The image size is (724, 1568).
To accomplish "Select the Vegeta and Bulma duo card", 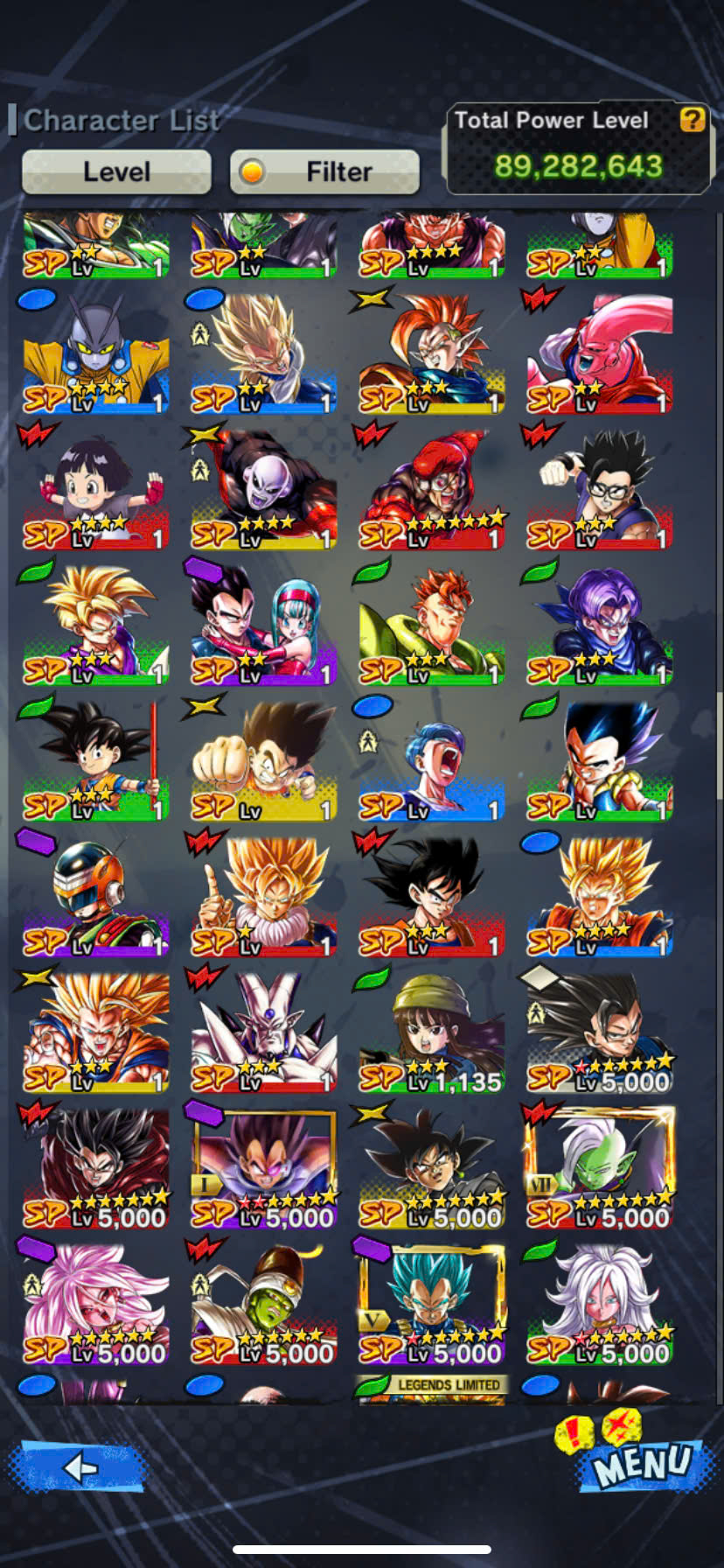I will click(x=264, y=625).
